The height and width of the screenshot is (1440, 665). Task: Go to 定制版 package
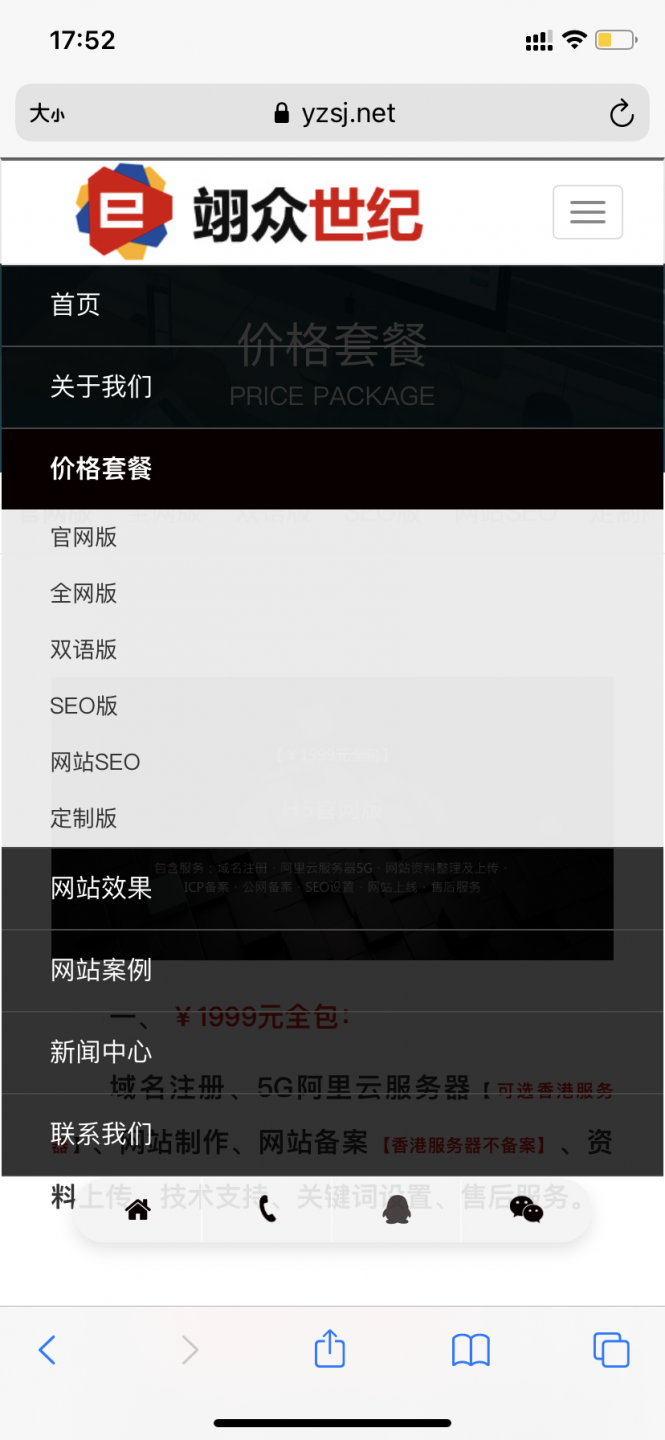pos(84,818)
